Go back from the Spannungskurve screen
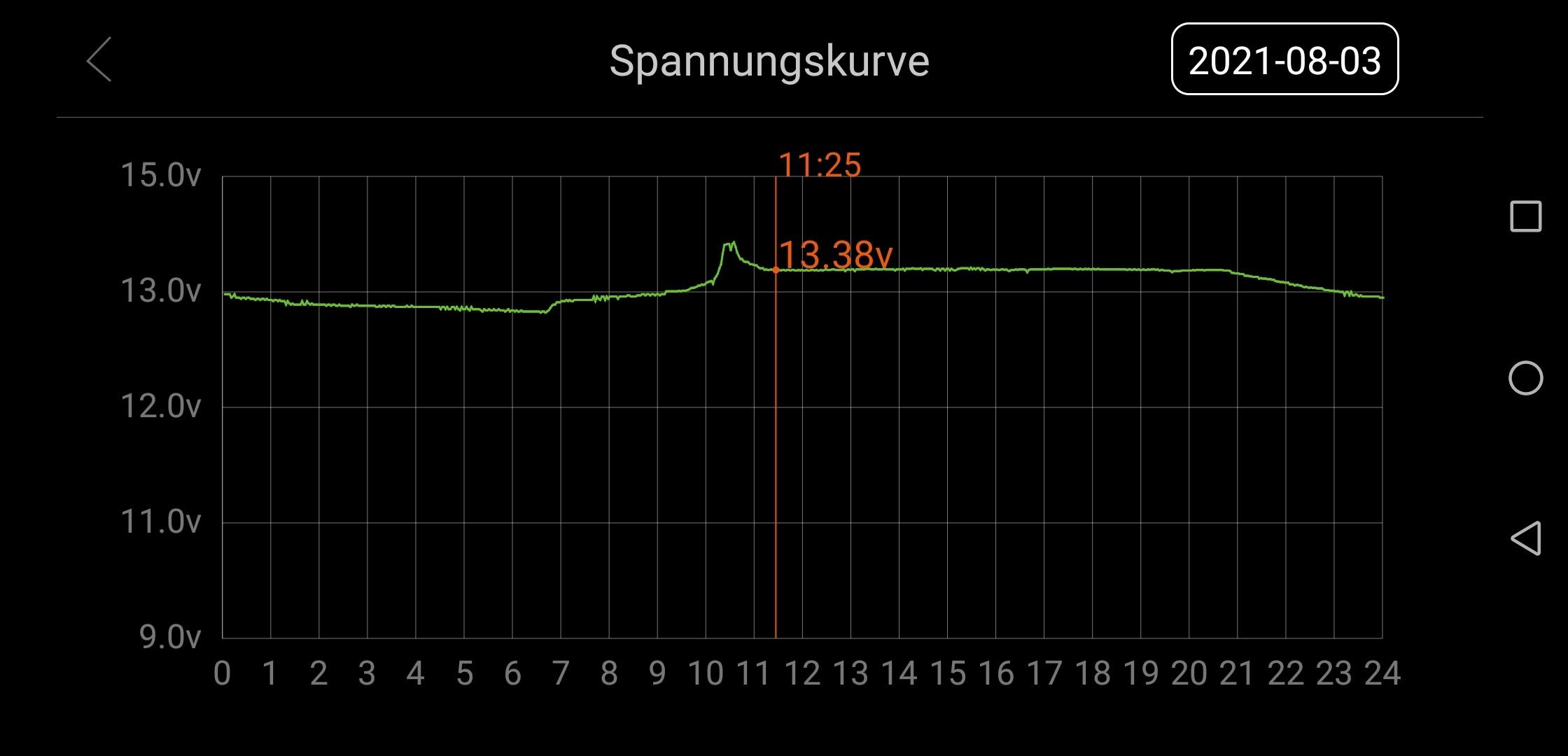 (x=99, y=60)
